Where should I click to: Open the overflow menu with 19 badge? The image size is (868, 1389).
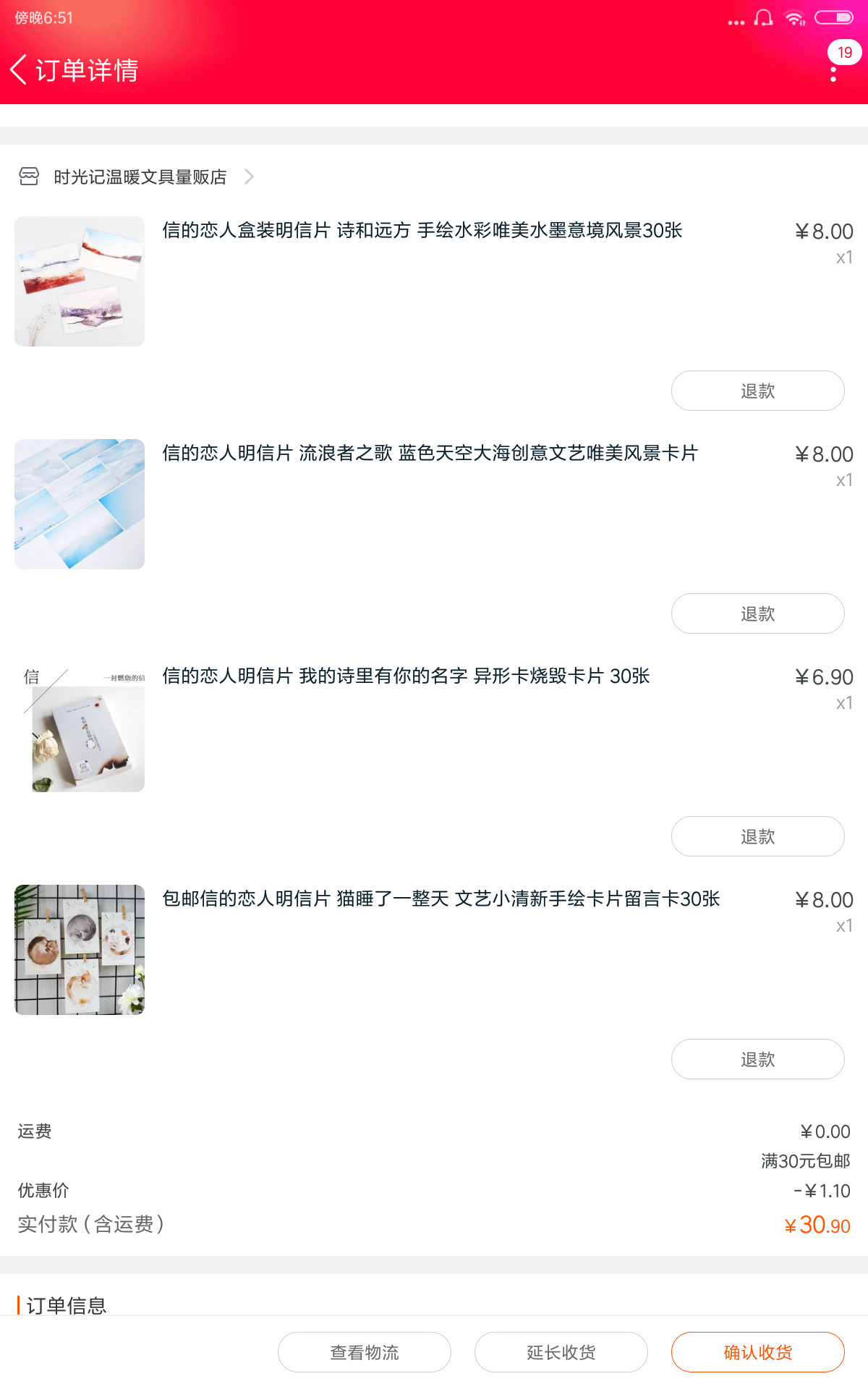pos(834,73)
